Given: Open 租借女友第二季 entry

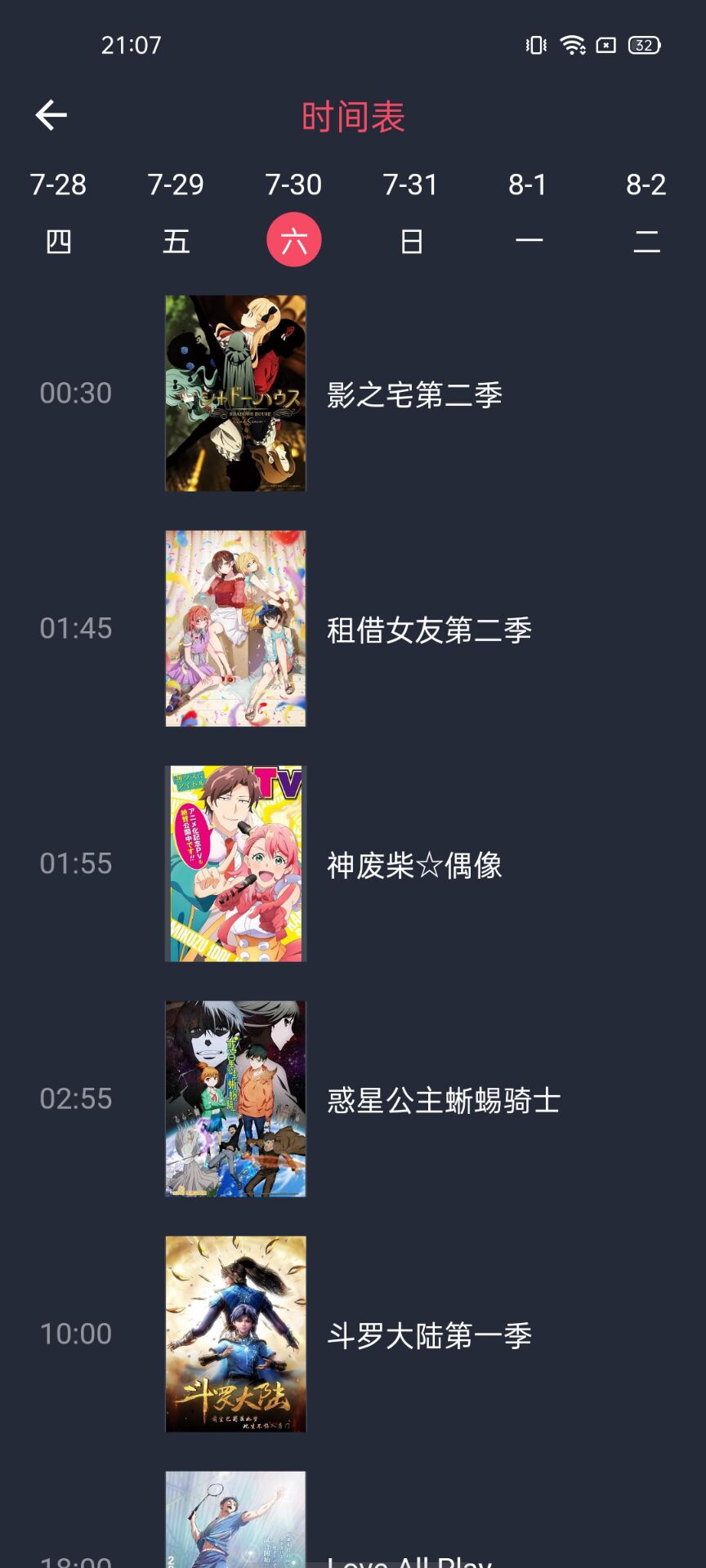Looking at the screenshot, I should 353,629.
